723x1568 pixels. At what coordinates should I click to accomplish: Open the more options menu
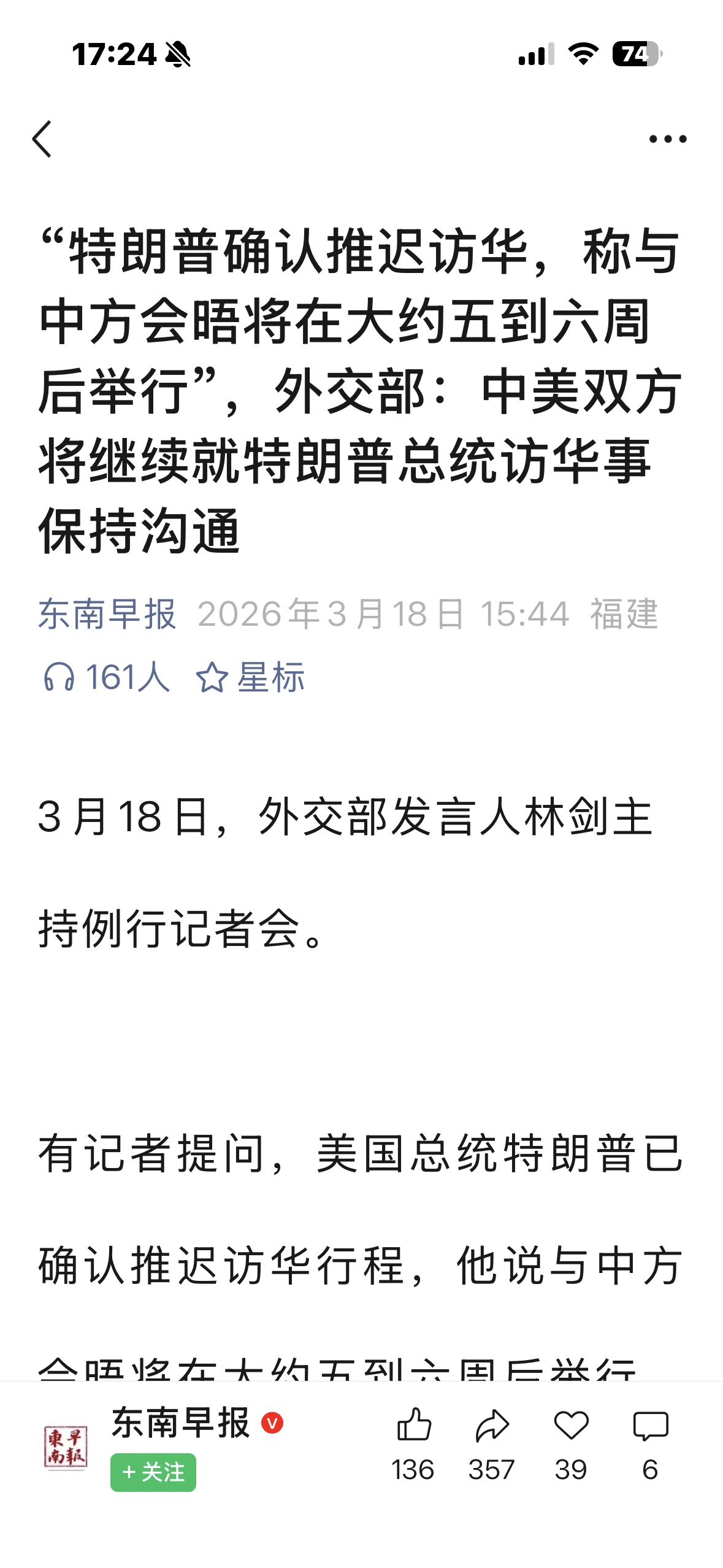(x=668, y=139)
